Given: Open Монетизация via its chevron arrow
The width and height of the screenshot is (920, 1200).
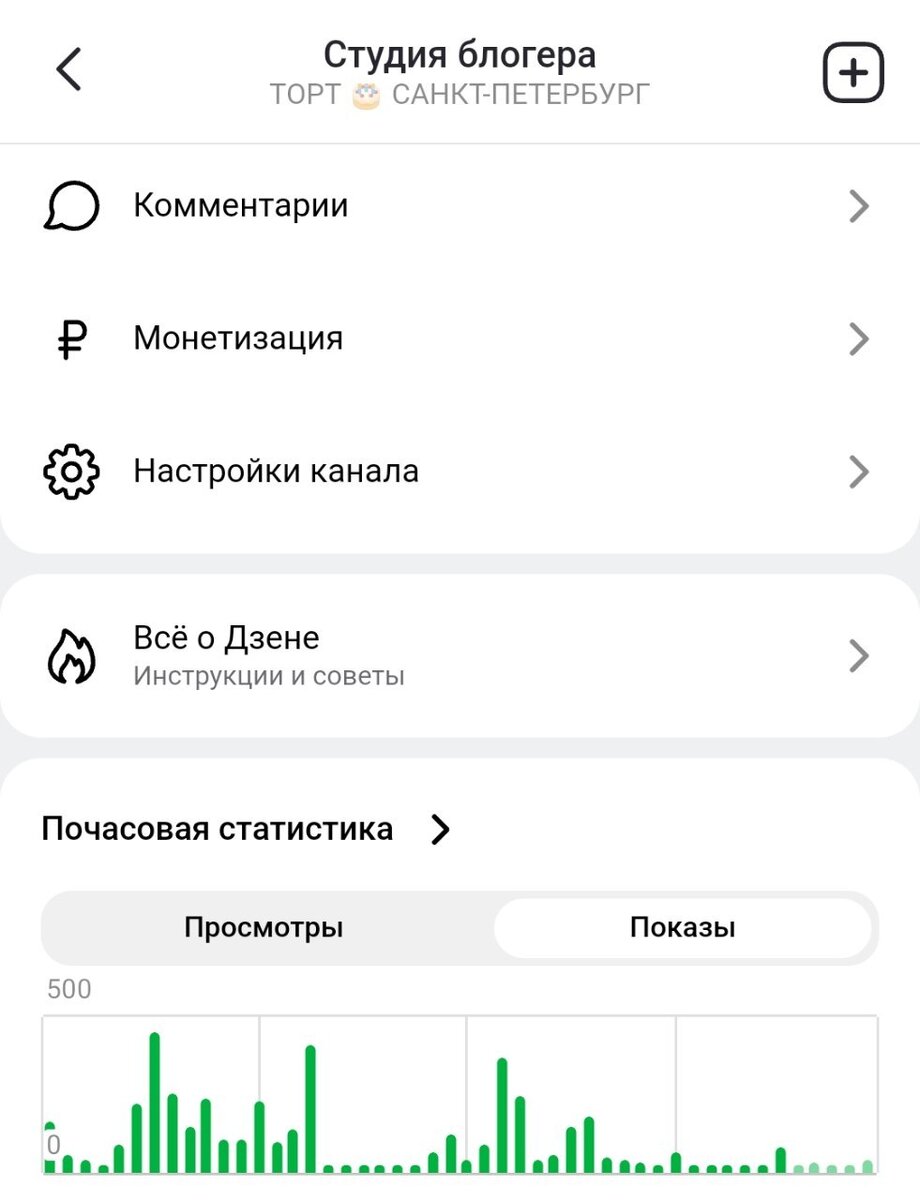Looking at the screenshot, I should coord(858,338).
